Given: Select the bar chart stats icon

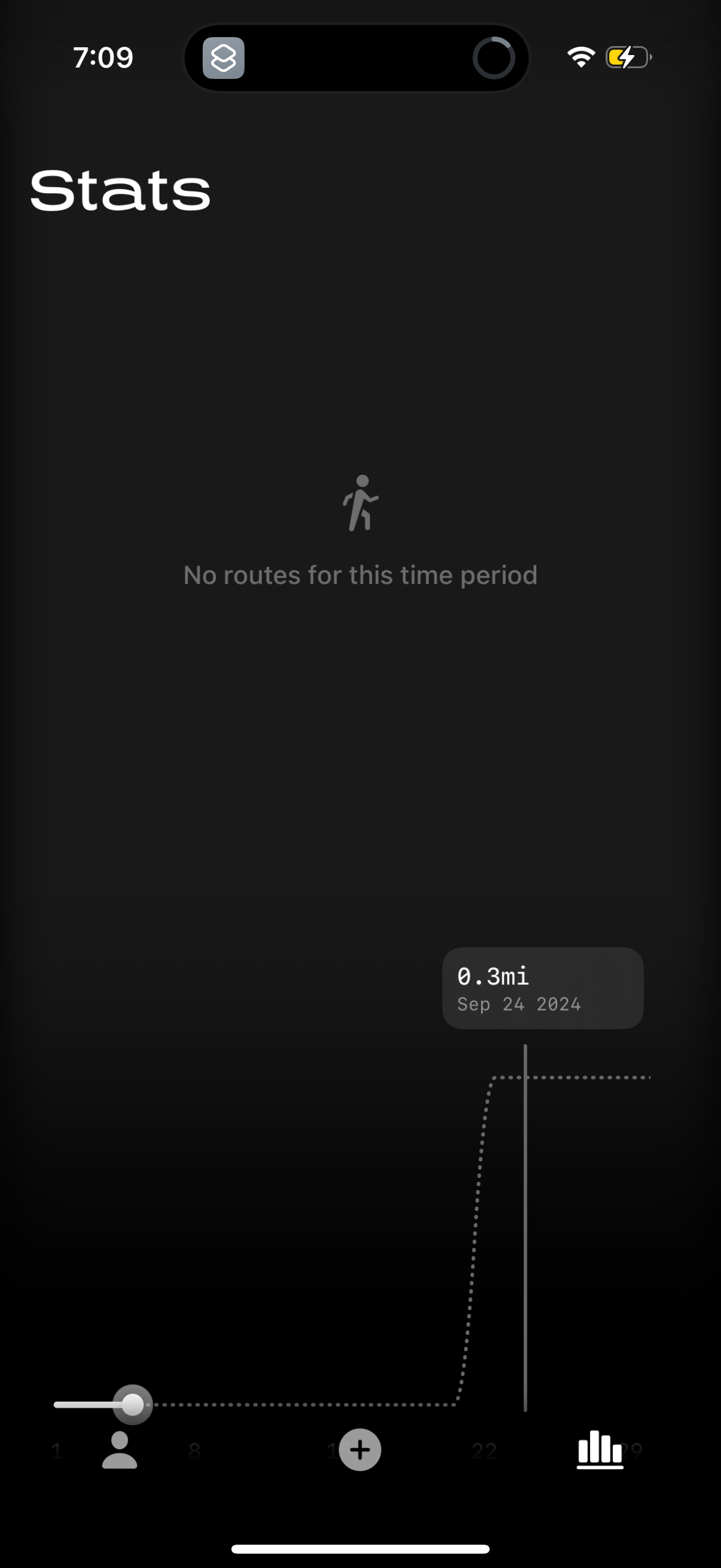Looking at the screenshot, I should tap(600, 1448).
